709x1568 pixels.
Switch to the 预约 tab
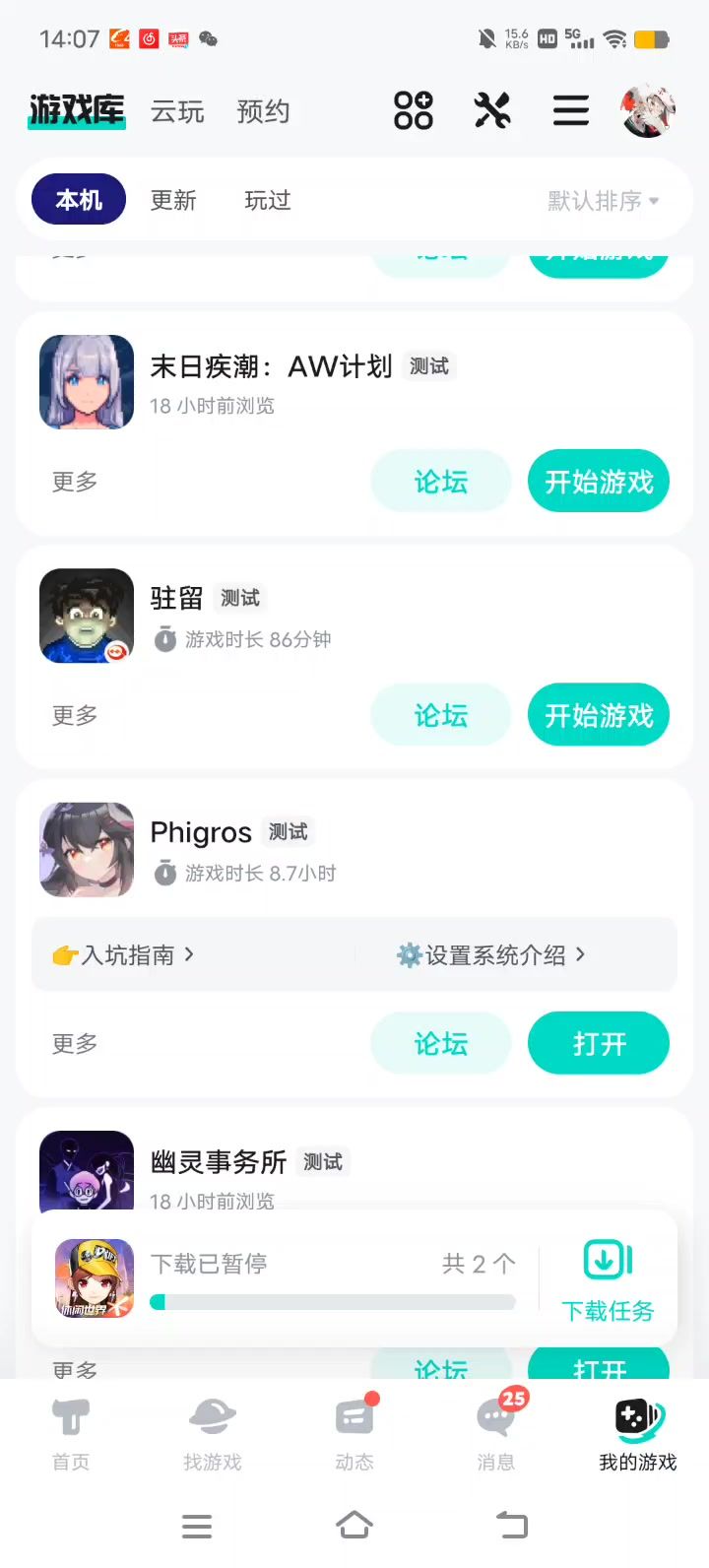click(263, 111)
